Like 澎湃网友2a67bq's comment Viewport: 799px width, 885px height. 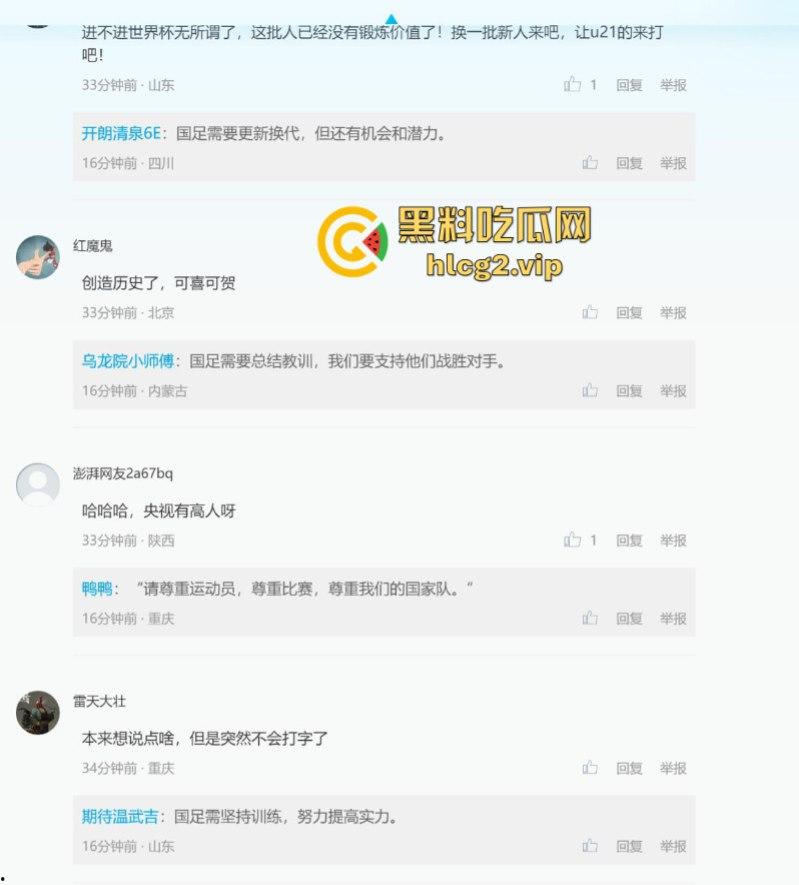pyautogui.click(x=573, y=540)
